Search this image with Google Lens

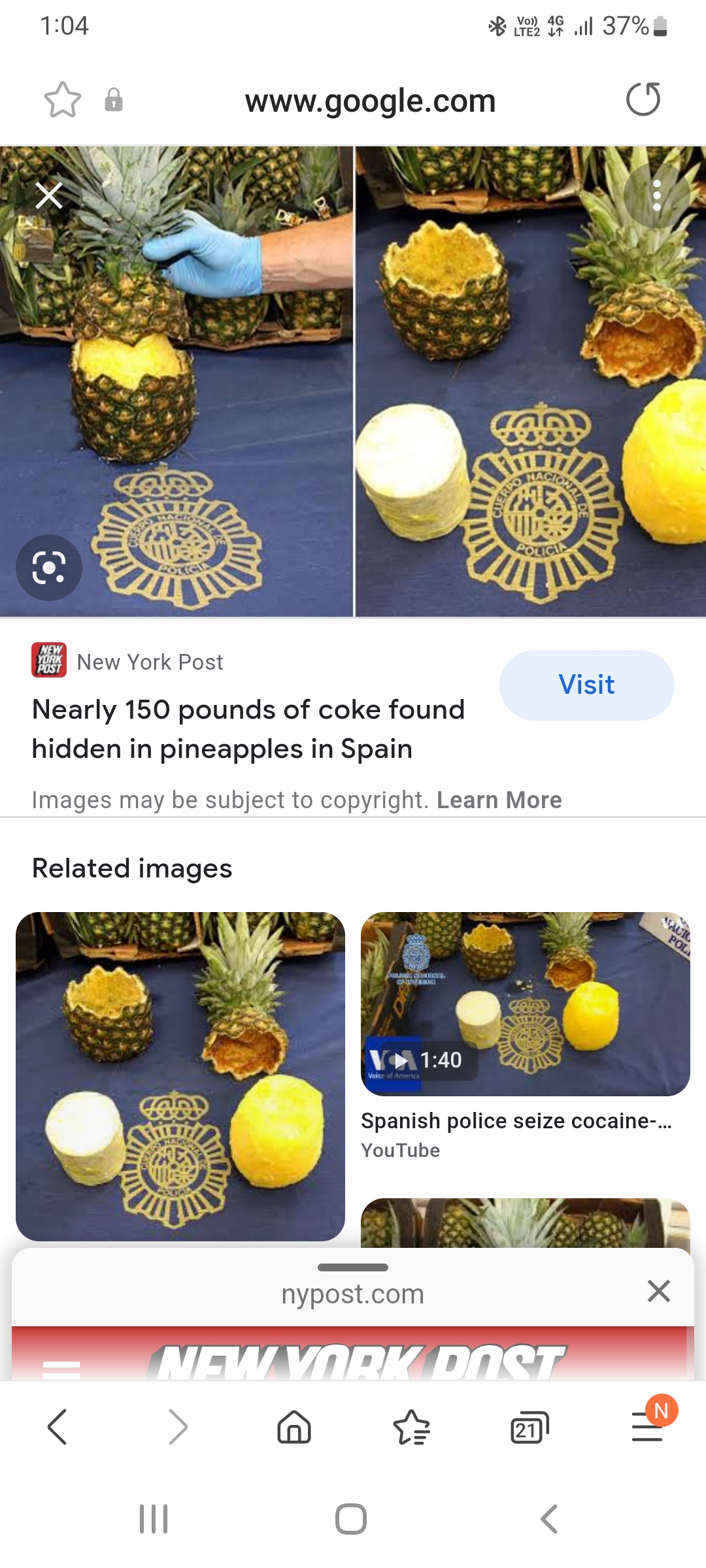pos(49,568)
